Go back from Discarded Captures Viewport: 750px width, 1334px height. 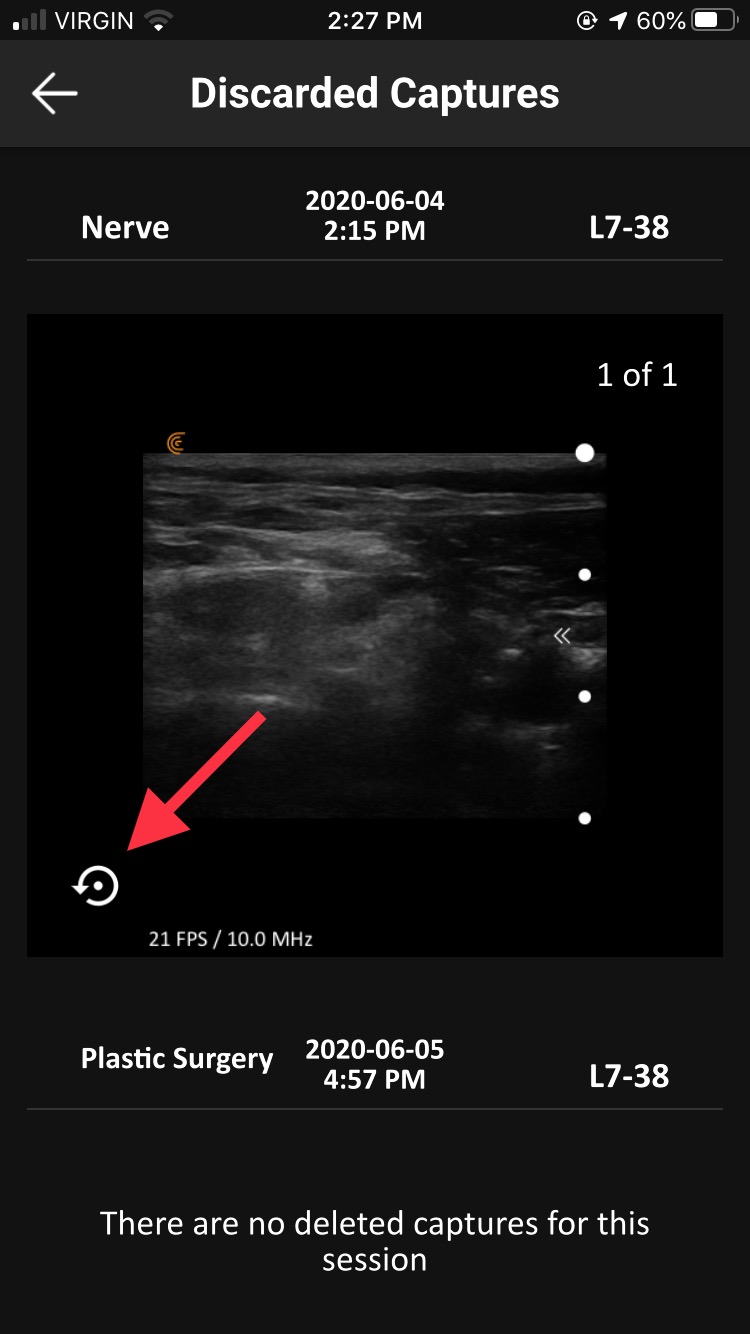pyautogui.click(x=54, y=94)
